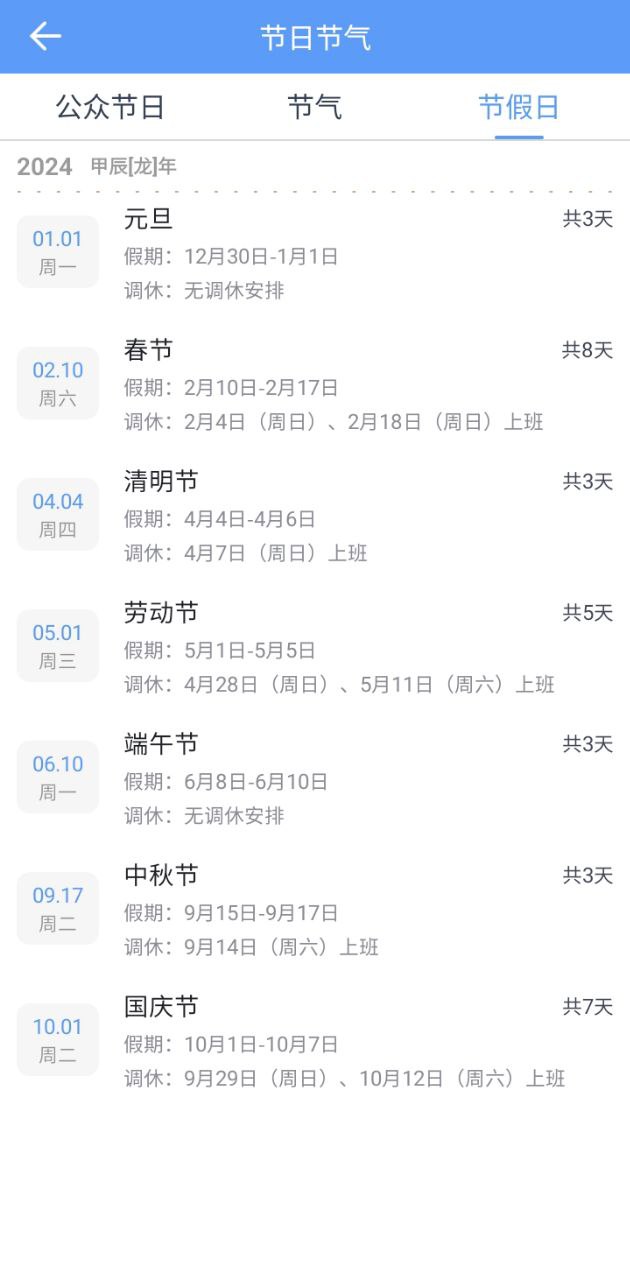Select the 节假日 tab
This screenshot has height=1280, width=630.
tap(519, 107)
